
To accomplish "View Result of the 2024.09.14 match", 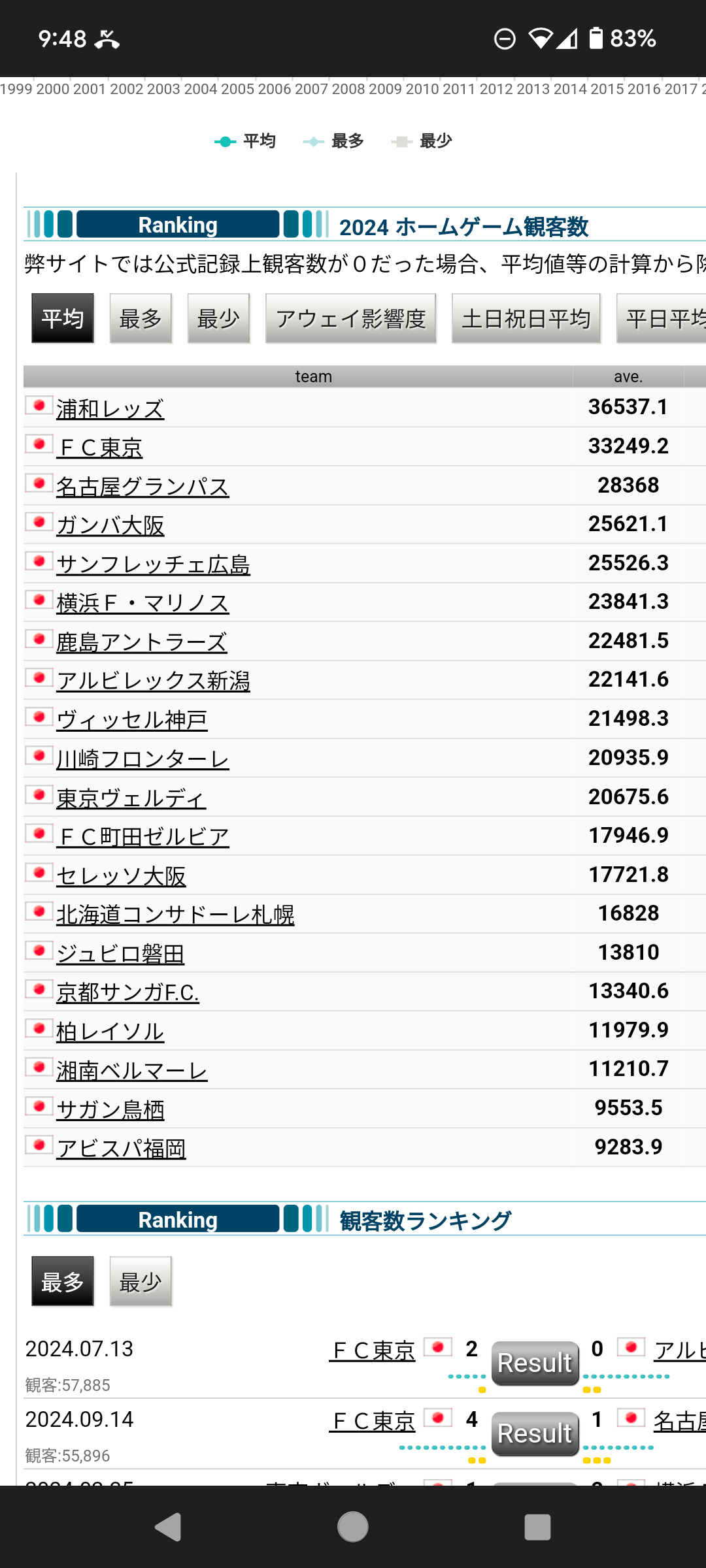I will [535, 1433].
